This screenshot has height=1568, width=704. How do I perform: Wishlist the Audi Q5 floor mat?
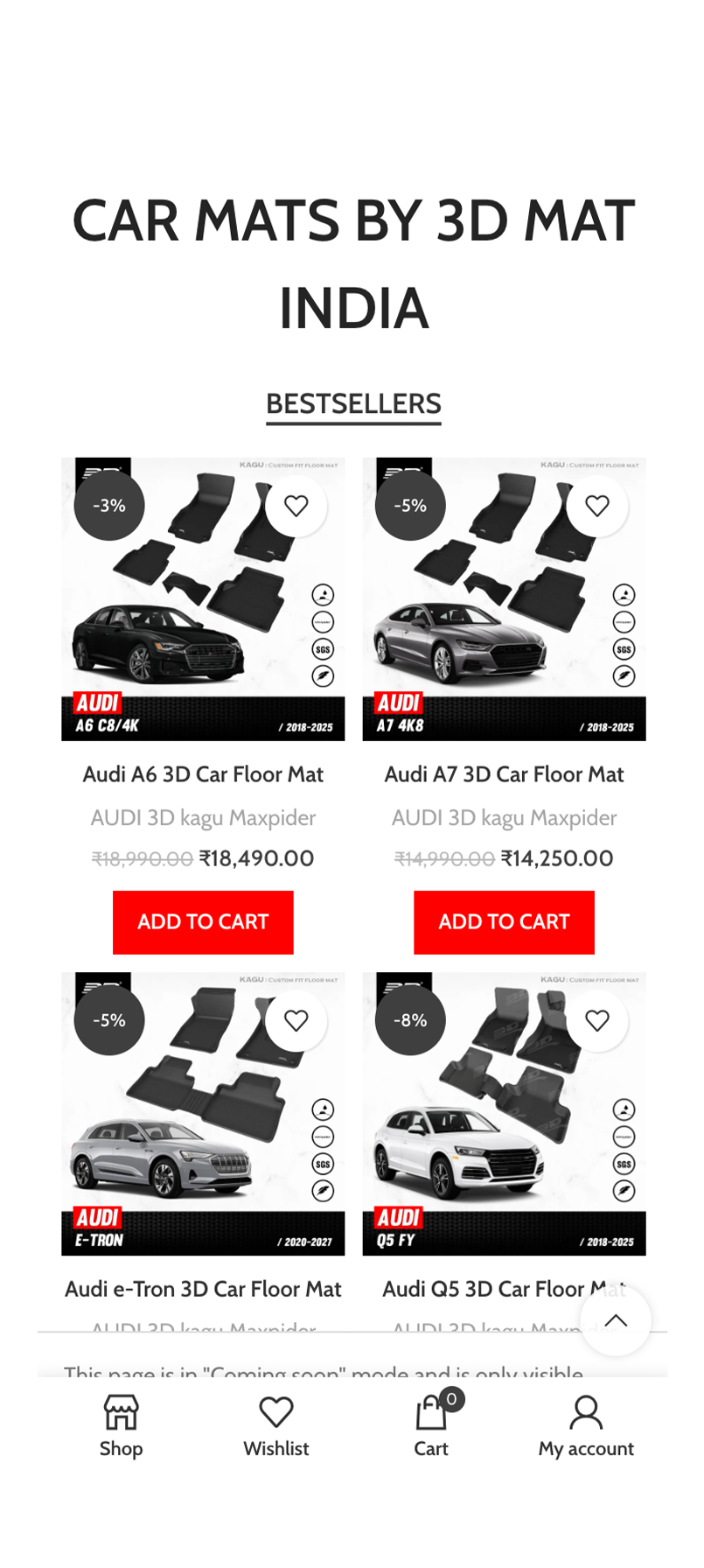[597, 1020]
